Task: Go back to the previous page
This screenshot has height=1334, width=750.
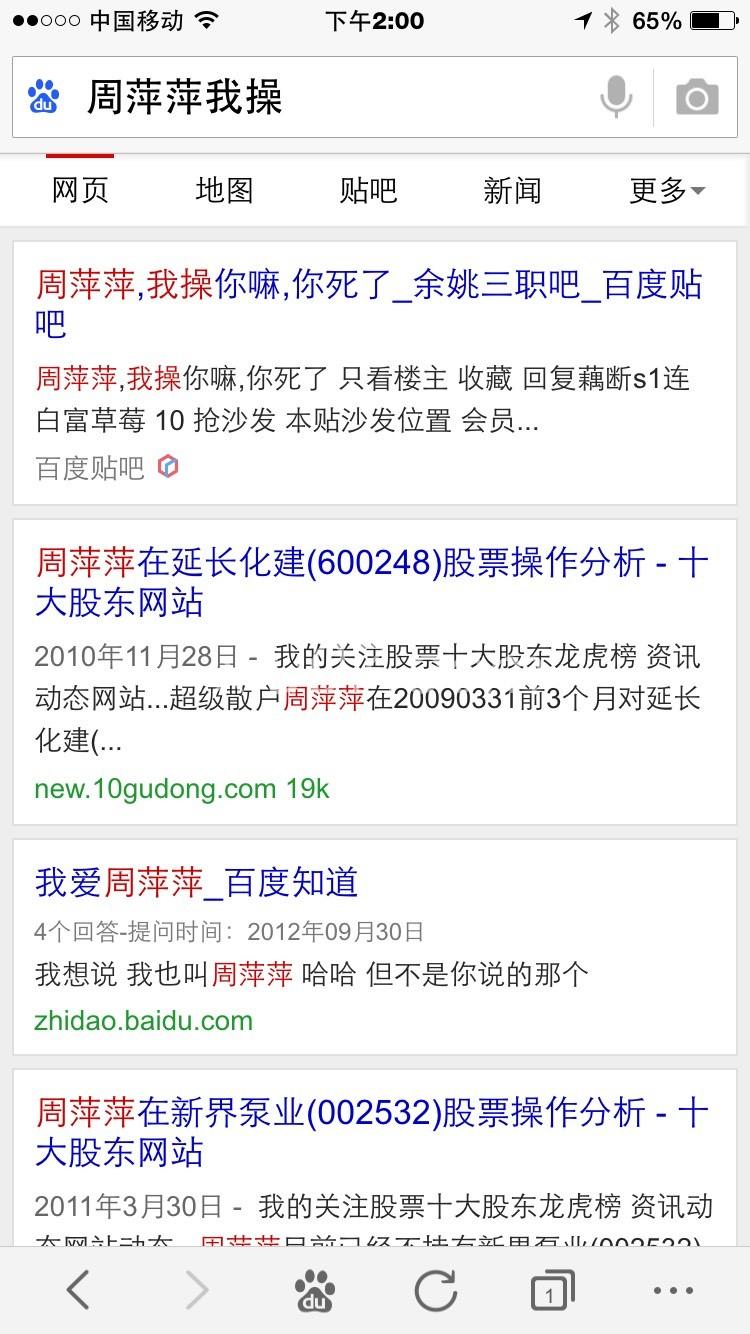Action: tap(78, 1290)
